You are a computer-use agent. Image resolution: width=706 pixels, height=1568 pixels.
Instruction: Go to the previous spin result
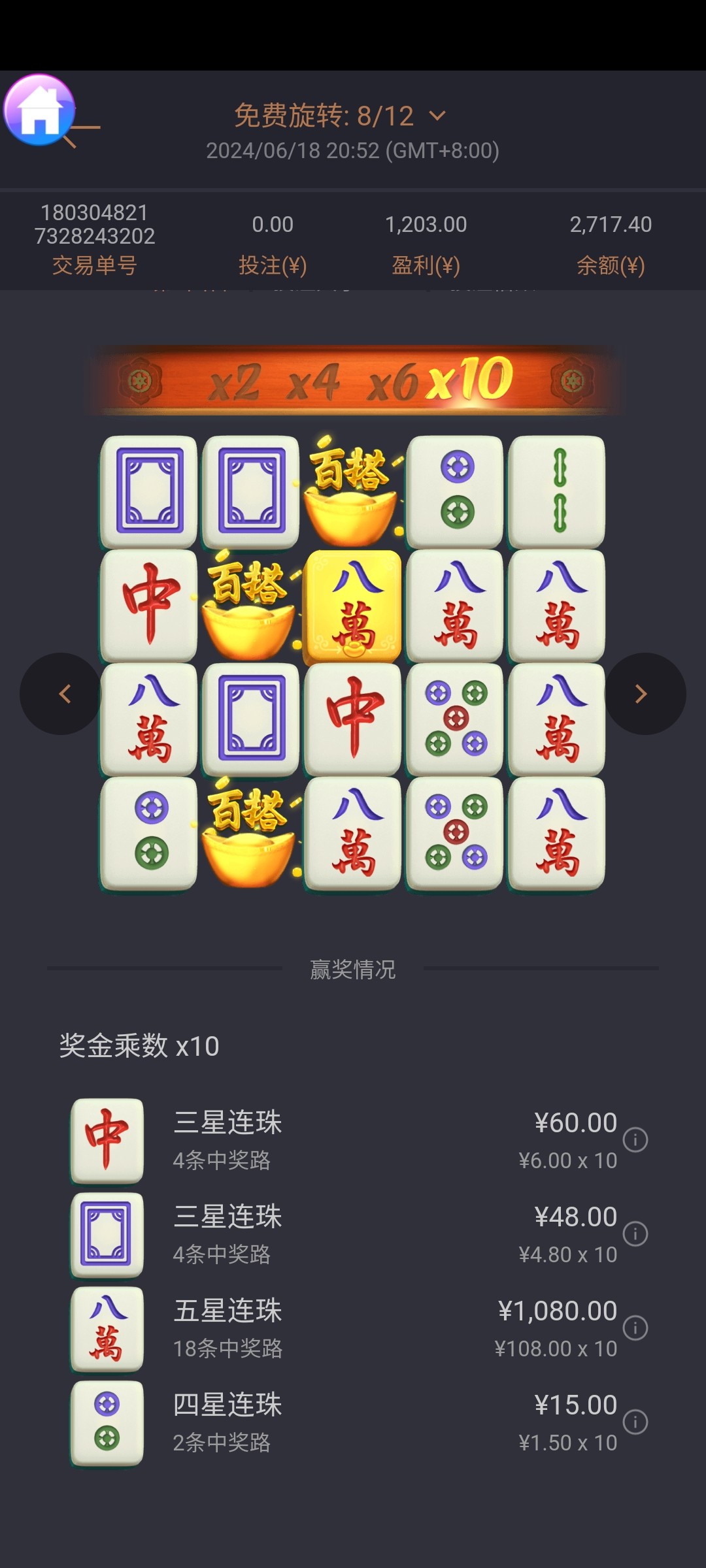[x=63, y=694]
